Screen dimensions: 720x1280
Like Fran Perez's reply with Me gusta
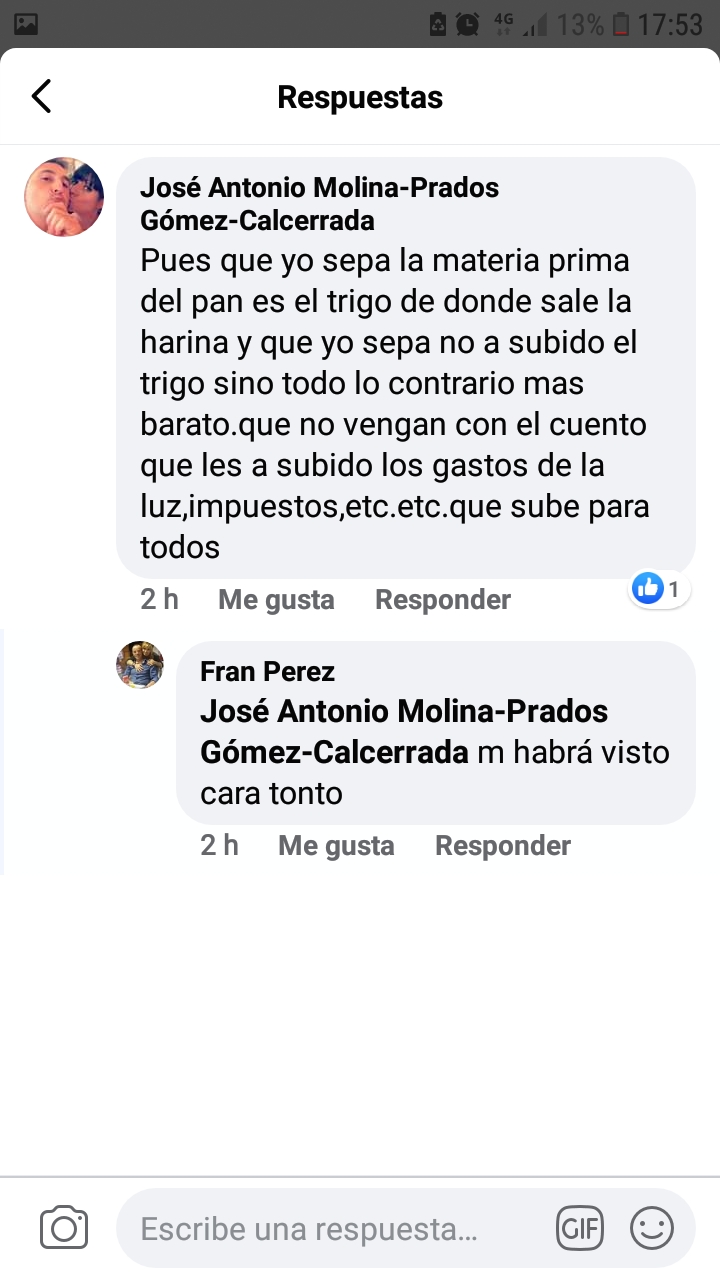(x=336, y=845)
